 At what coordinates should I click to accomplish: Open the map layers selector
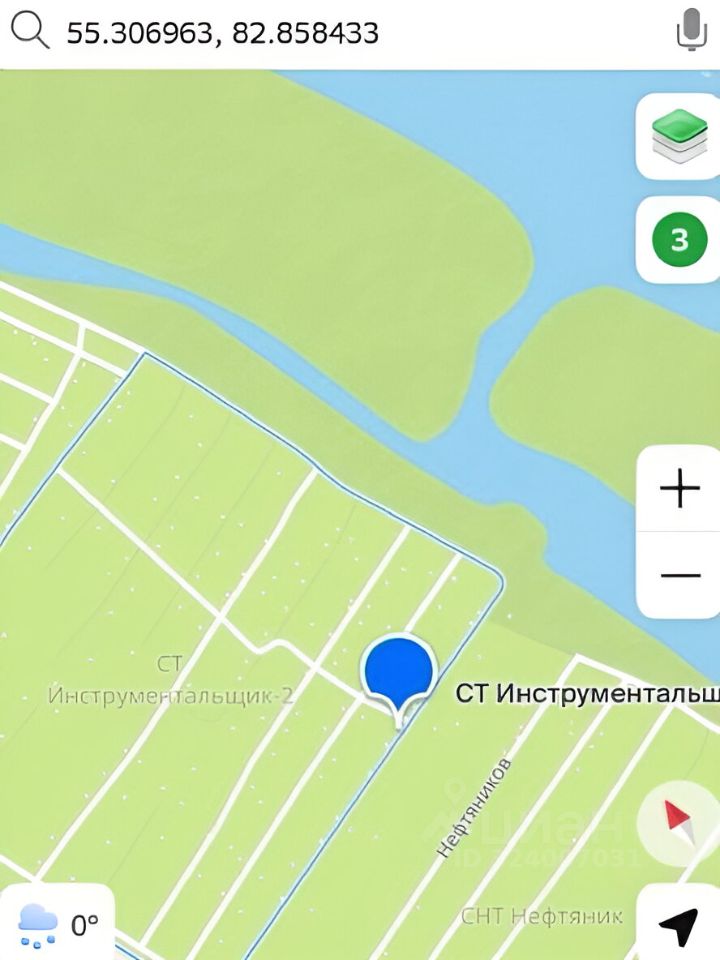point(679,135)
